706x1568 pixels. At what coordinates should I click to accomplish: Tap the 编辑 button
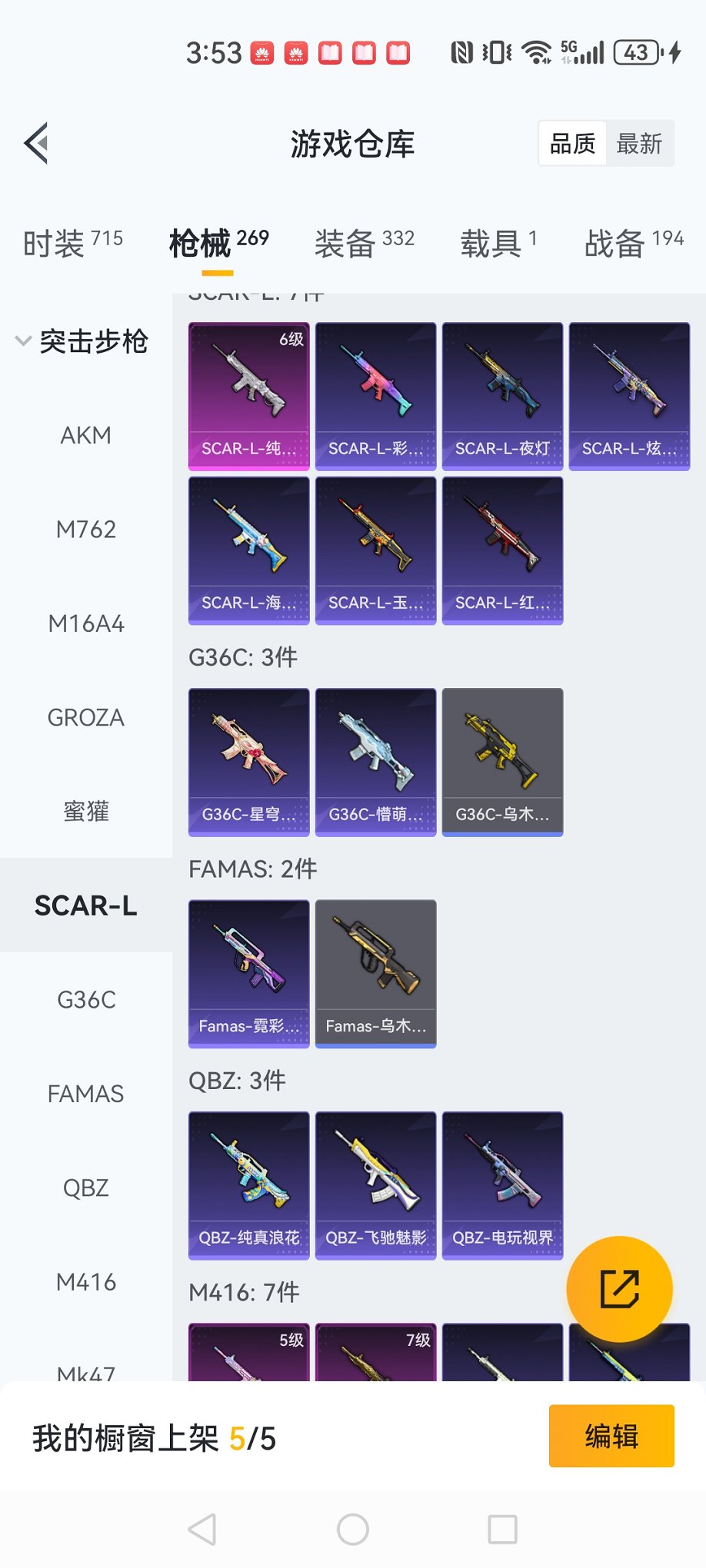coord(611,1436)
